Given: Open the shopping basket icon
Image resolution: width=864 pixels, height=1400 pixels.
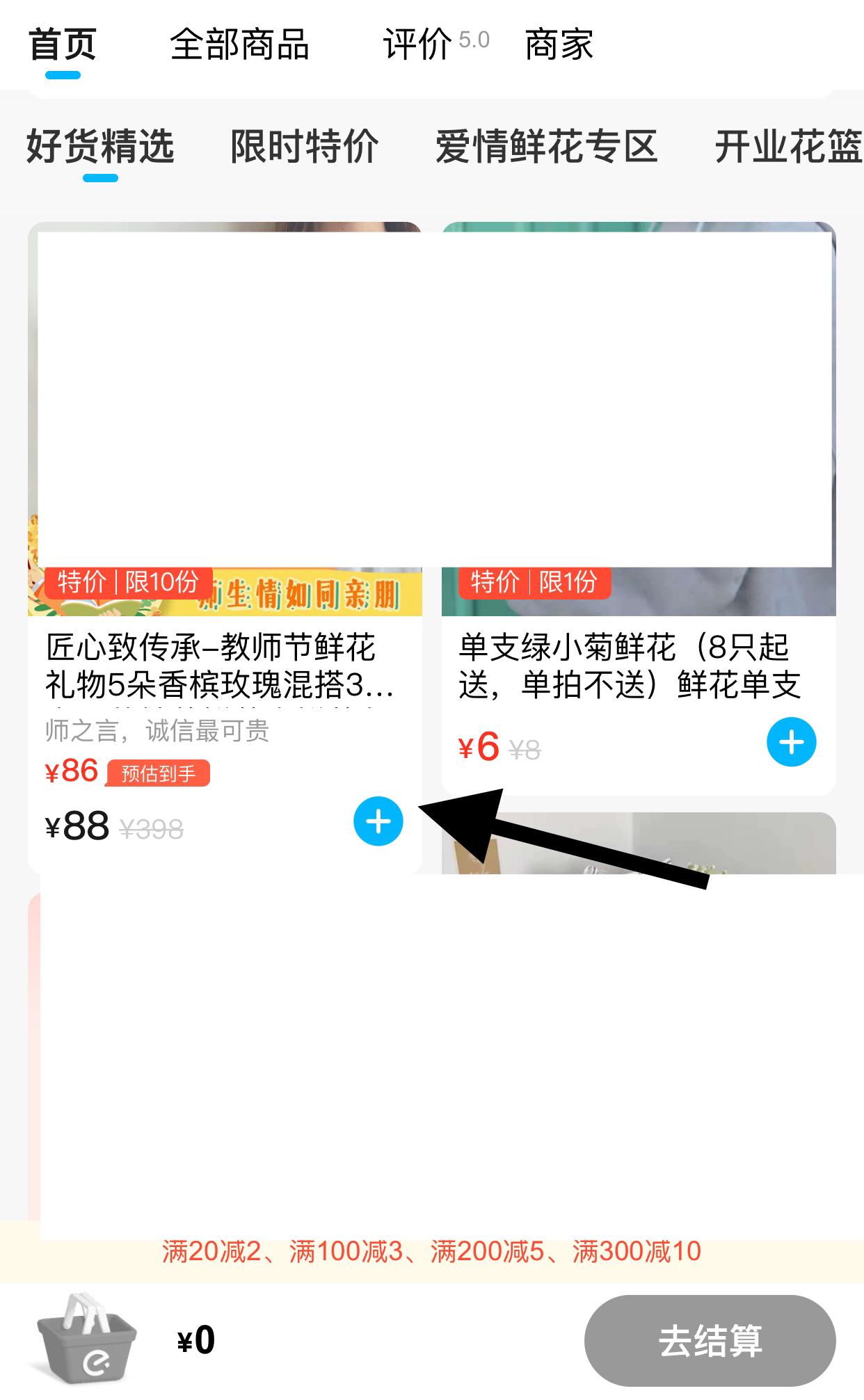Looking at the screenshot, I should click(87, 1339).
